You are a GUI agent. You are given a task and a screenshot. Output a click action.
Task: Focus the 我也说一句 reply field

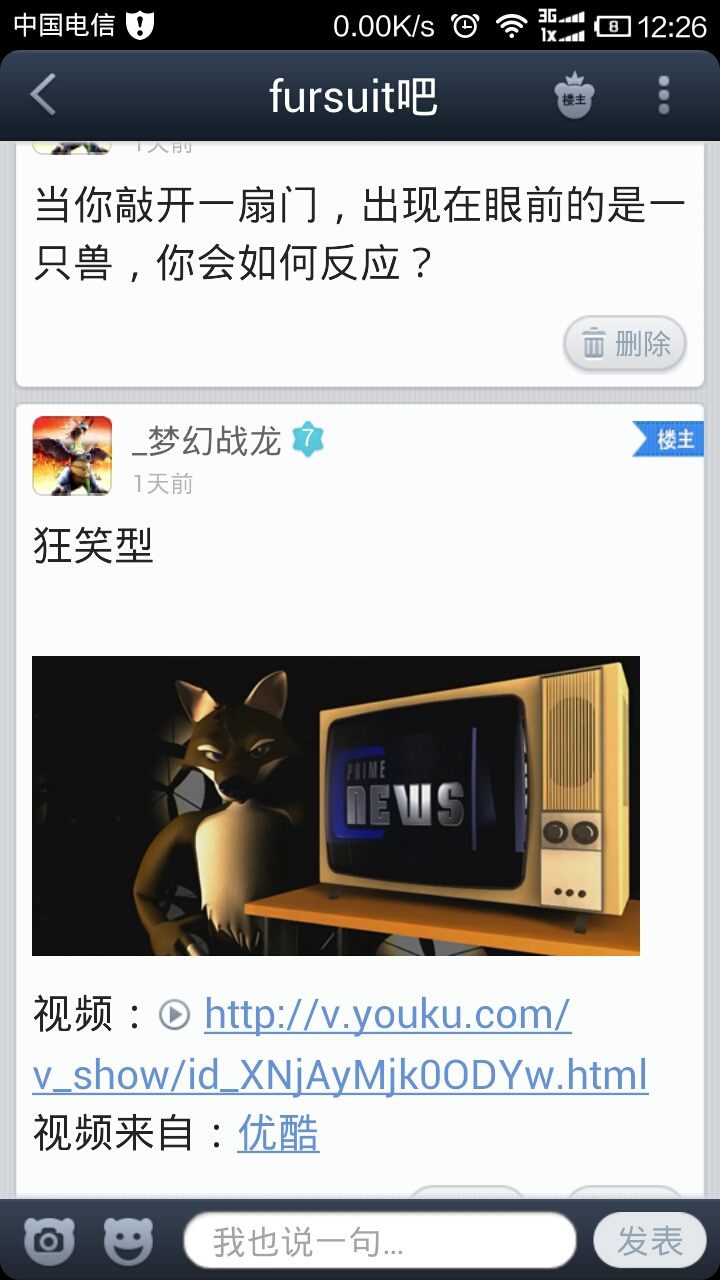[380, 1241]
